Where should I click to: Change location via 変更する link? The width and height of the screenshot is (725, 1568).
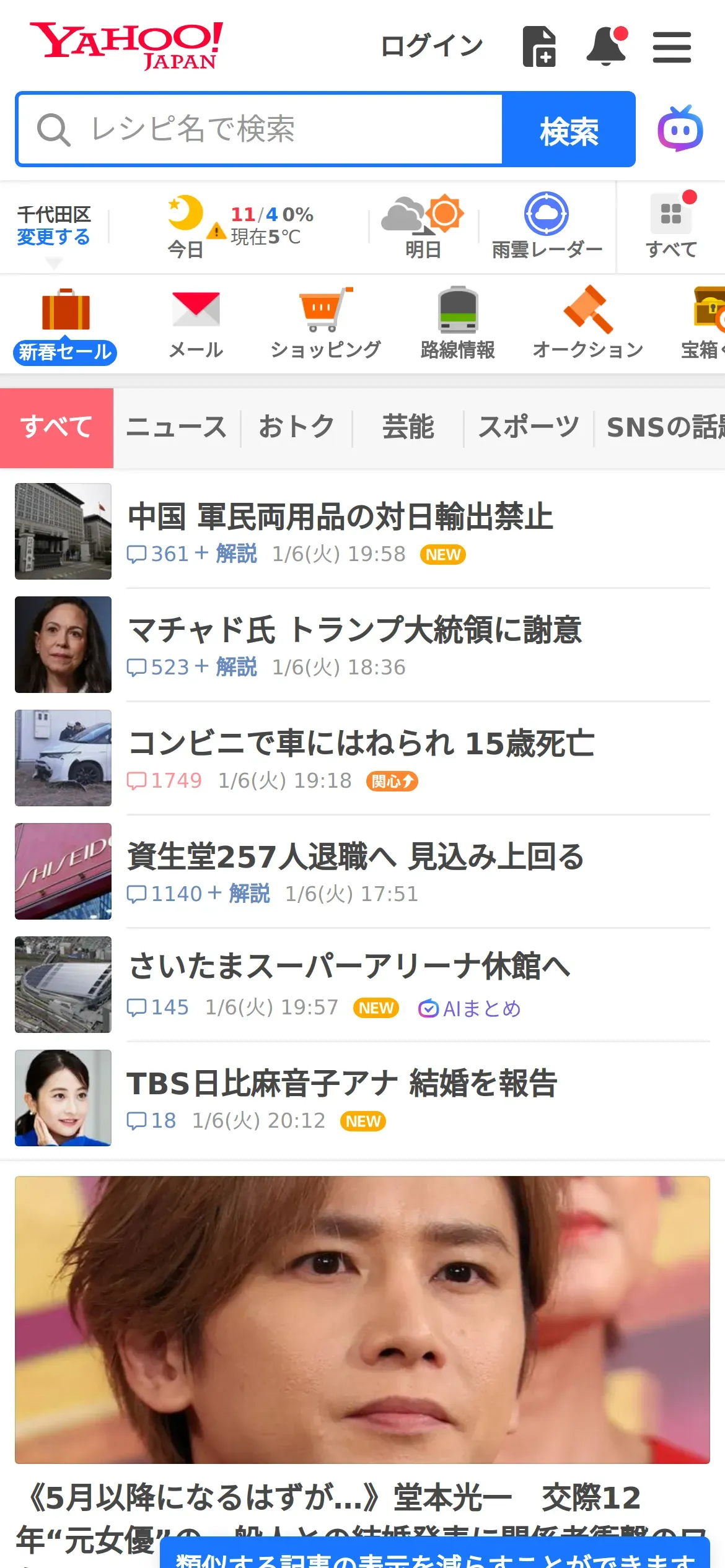pos(53,237)
